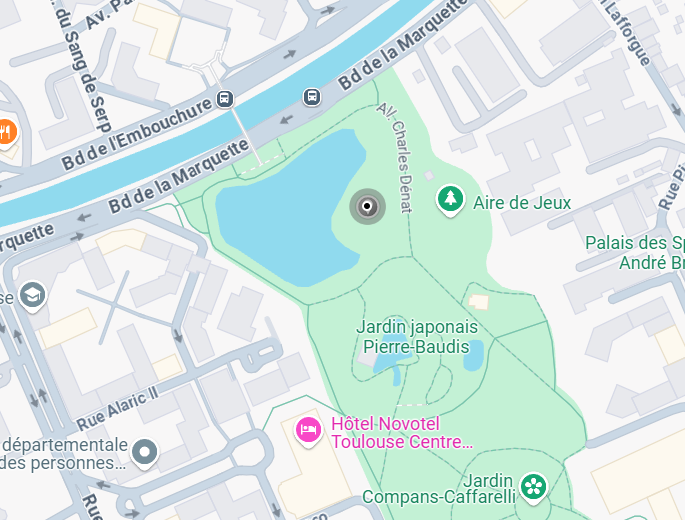Tap the school marker with graduation cap
685x520 pixels.
pyautogui.click(x=33, y=295)
